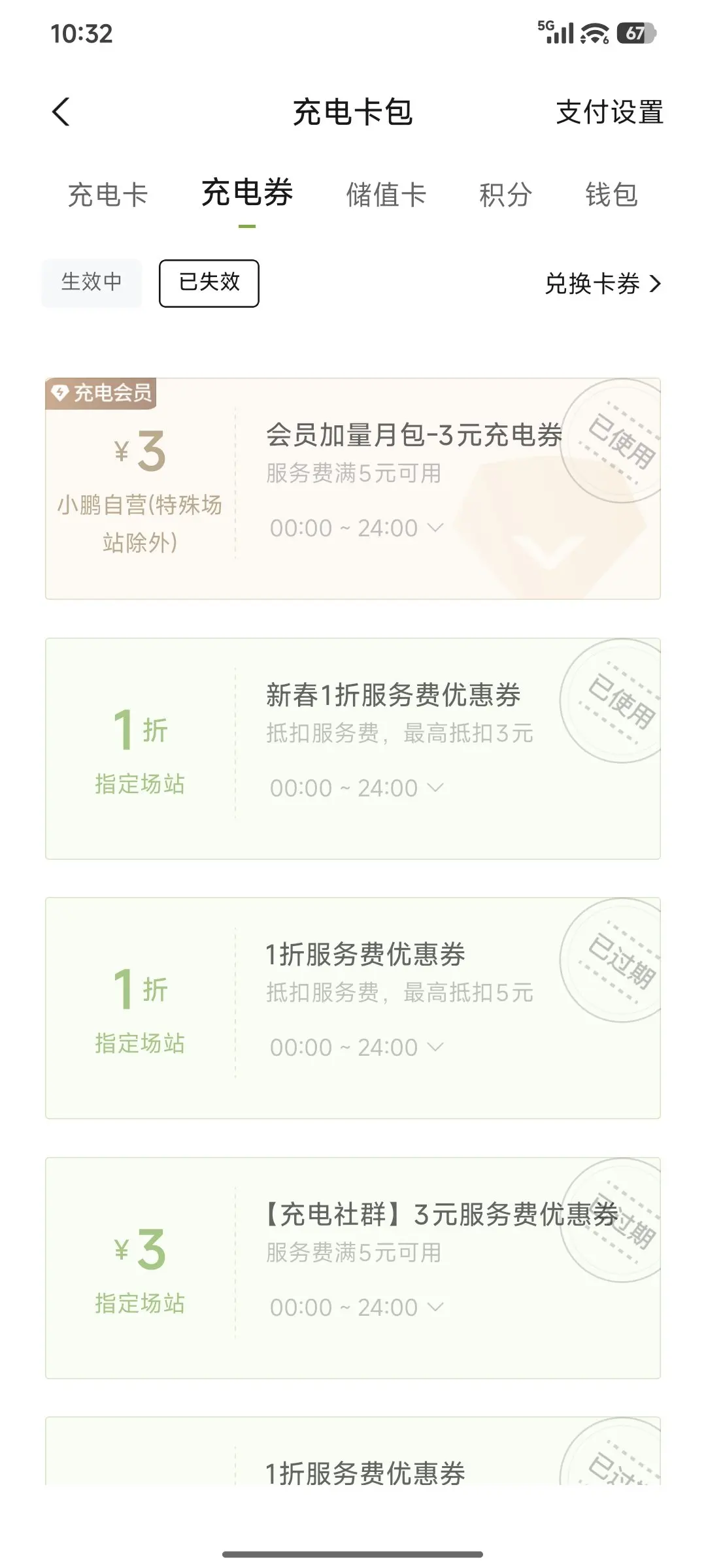Show 生效中 coupons
706x1568 pixels.
pyautogui.click(x=92, y=283)
